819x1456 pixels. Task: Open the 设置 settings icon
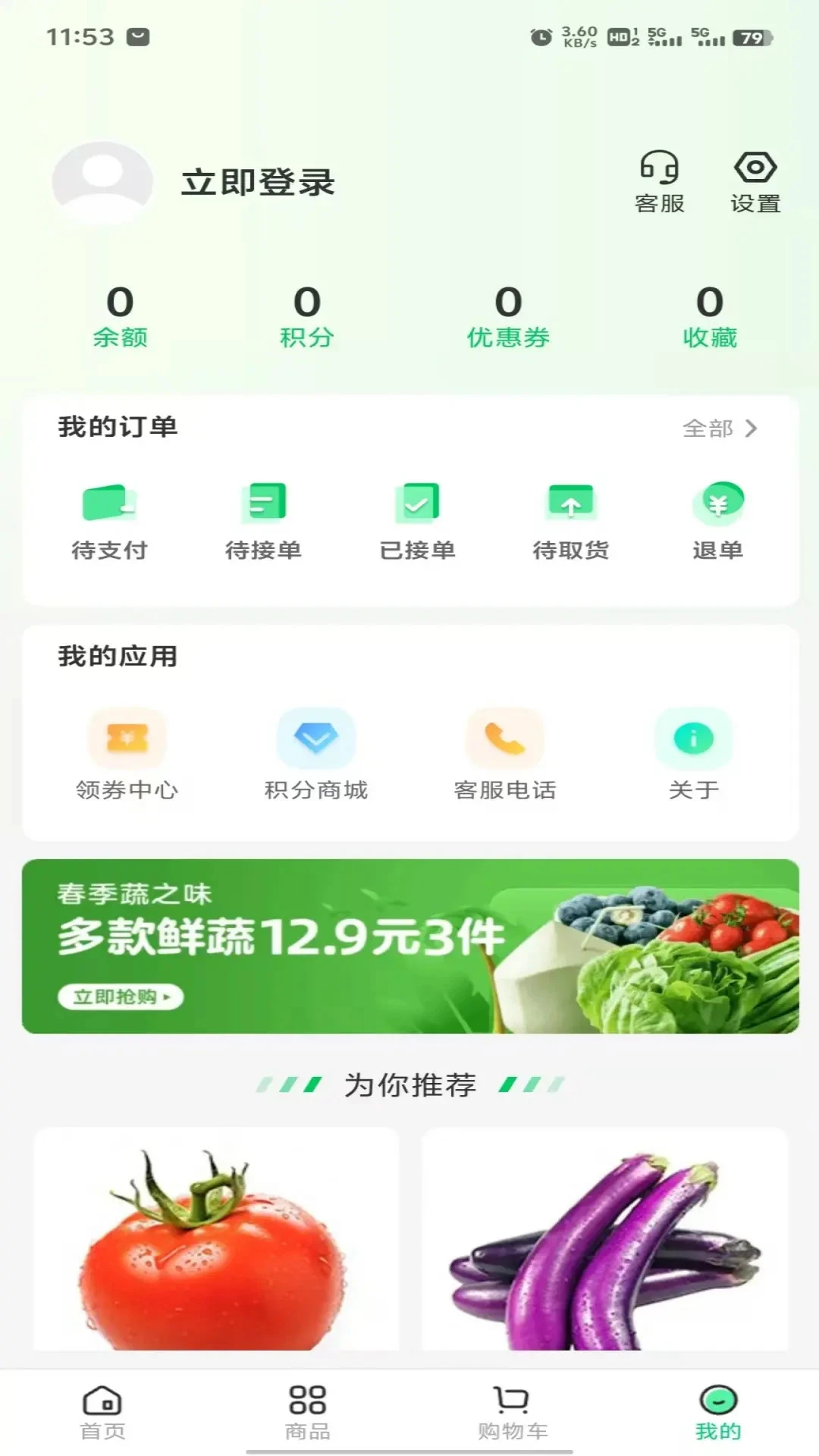755,180
